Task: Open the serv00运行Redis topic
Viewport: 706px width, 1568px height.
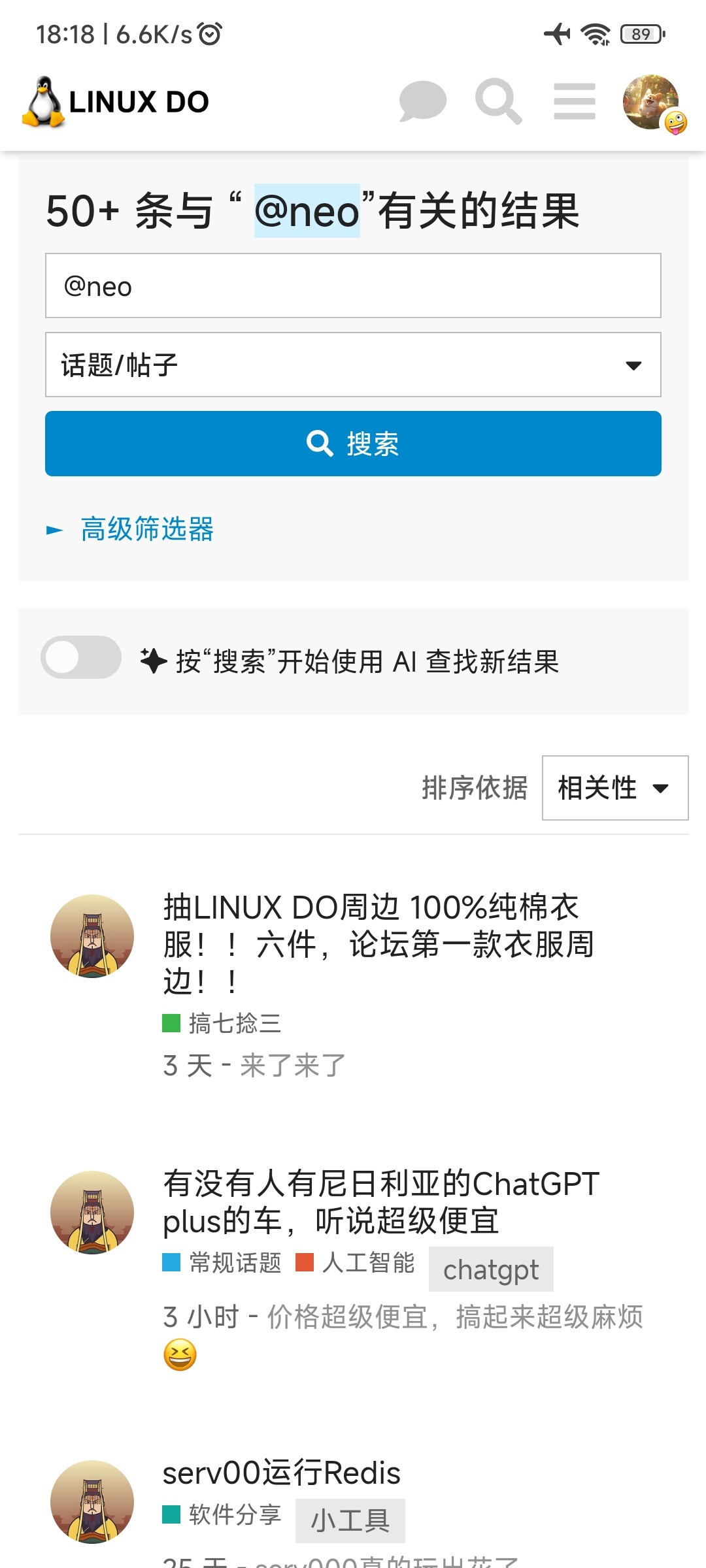Action: pyautogui.click(x=282, y=1473)
